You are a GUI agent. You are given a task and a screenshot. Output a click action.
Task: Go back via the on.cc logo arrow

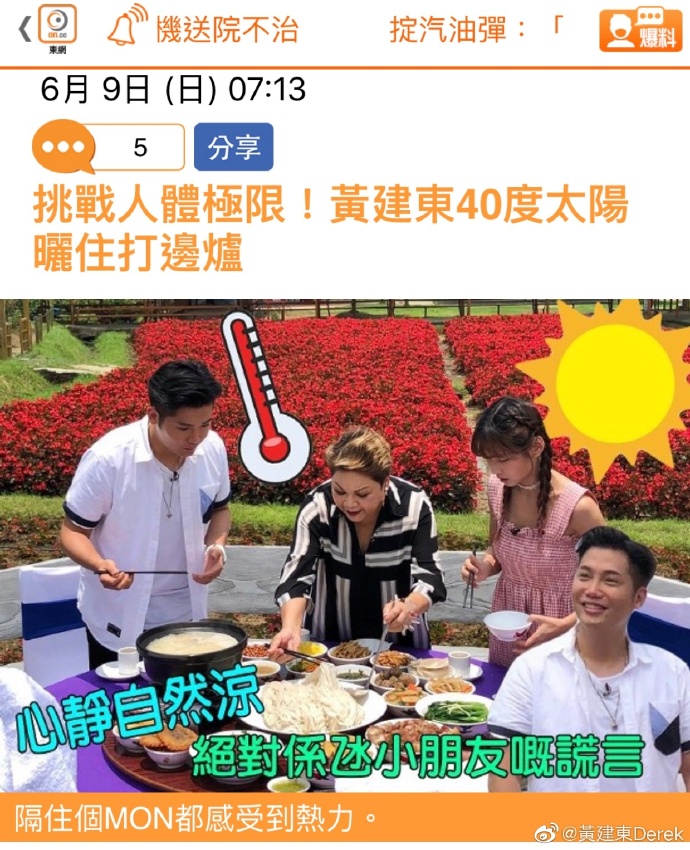coord(26,30)
